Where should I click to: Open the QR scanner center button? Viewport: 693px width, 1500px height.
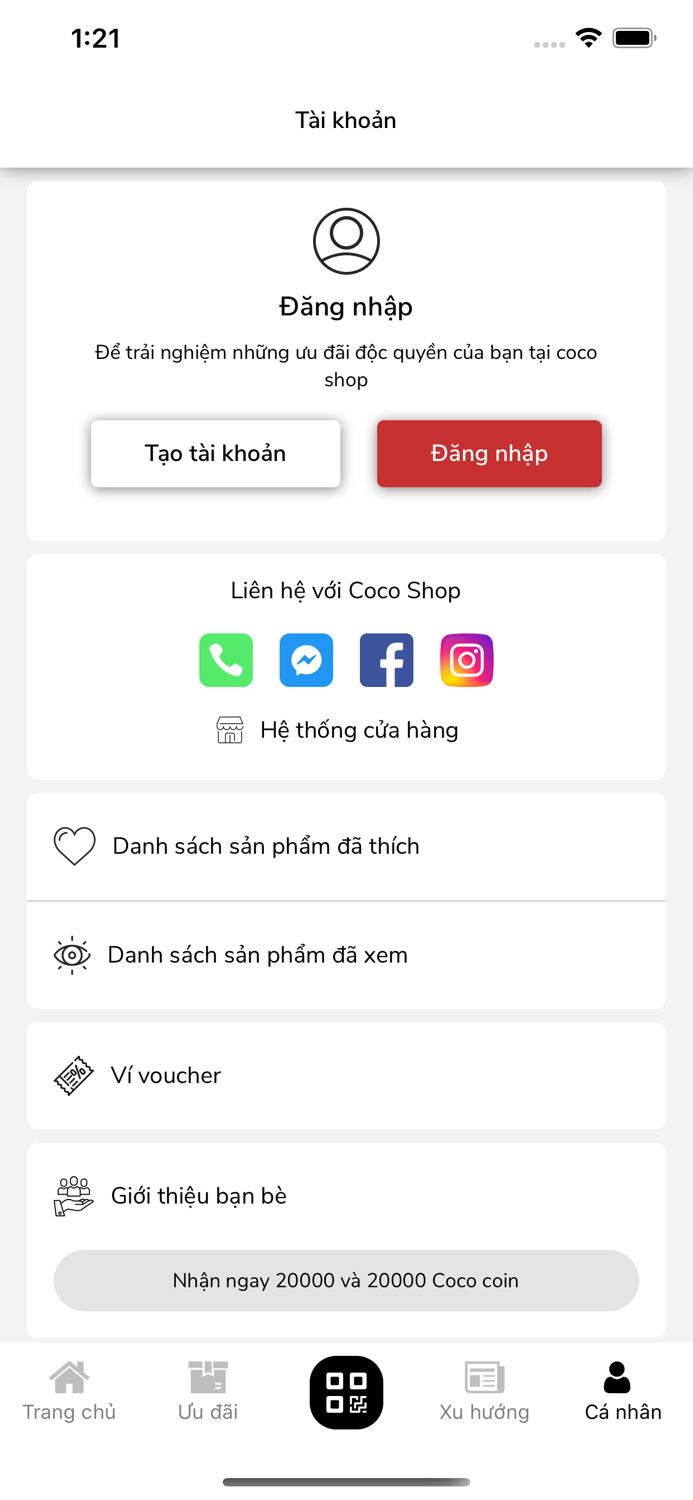click(x=346, y=1392)
